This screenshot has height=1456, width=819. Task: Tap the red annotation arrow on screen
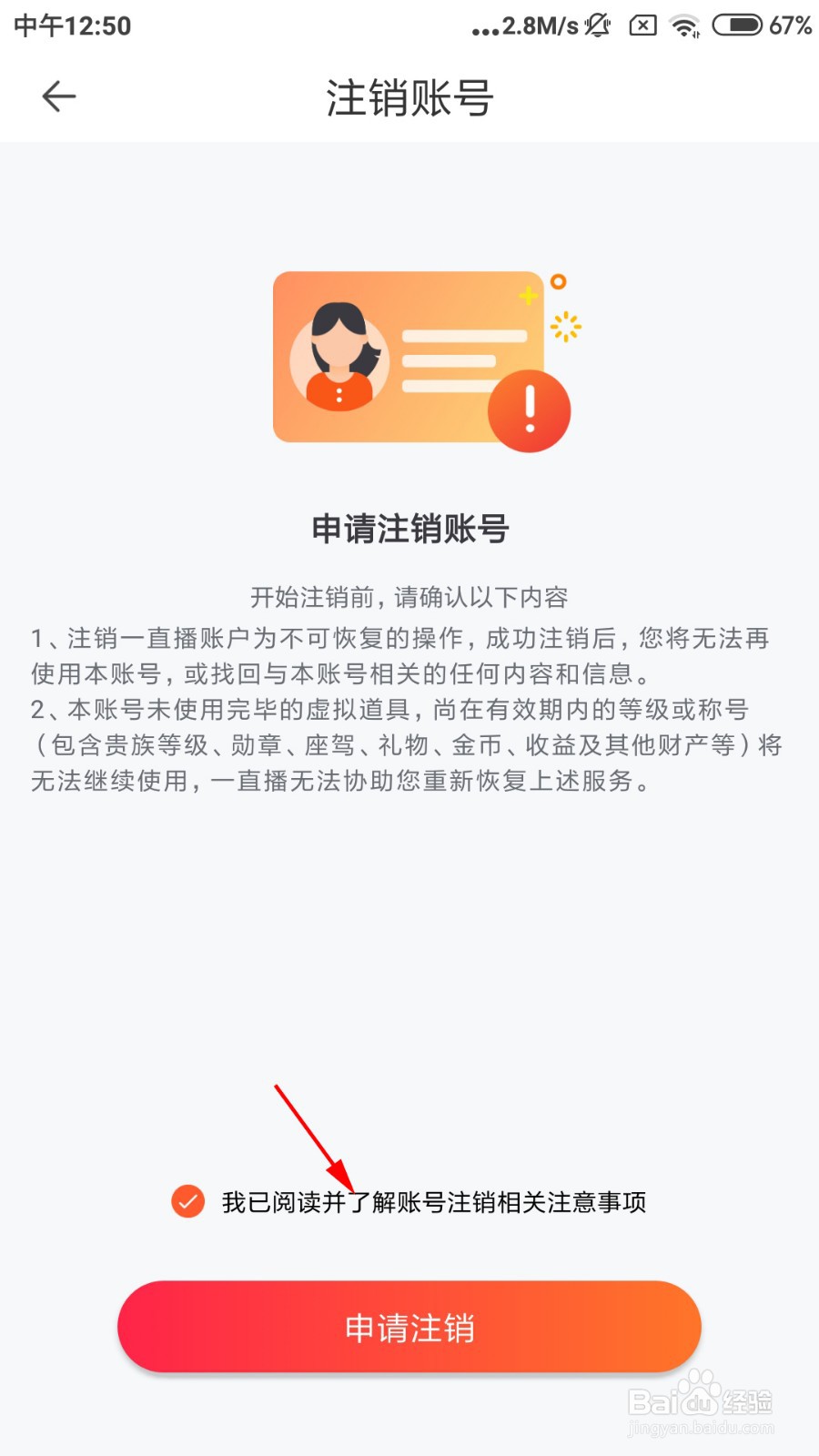pos(314,1137)
